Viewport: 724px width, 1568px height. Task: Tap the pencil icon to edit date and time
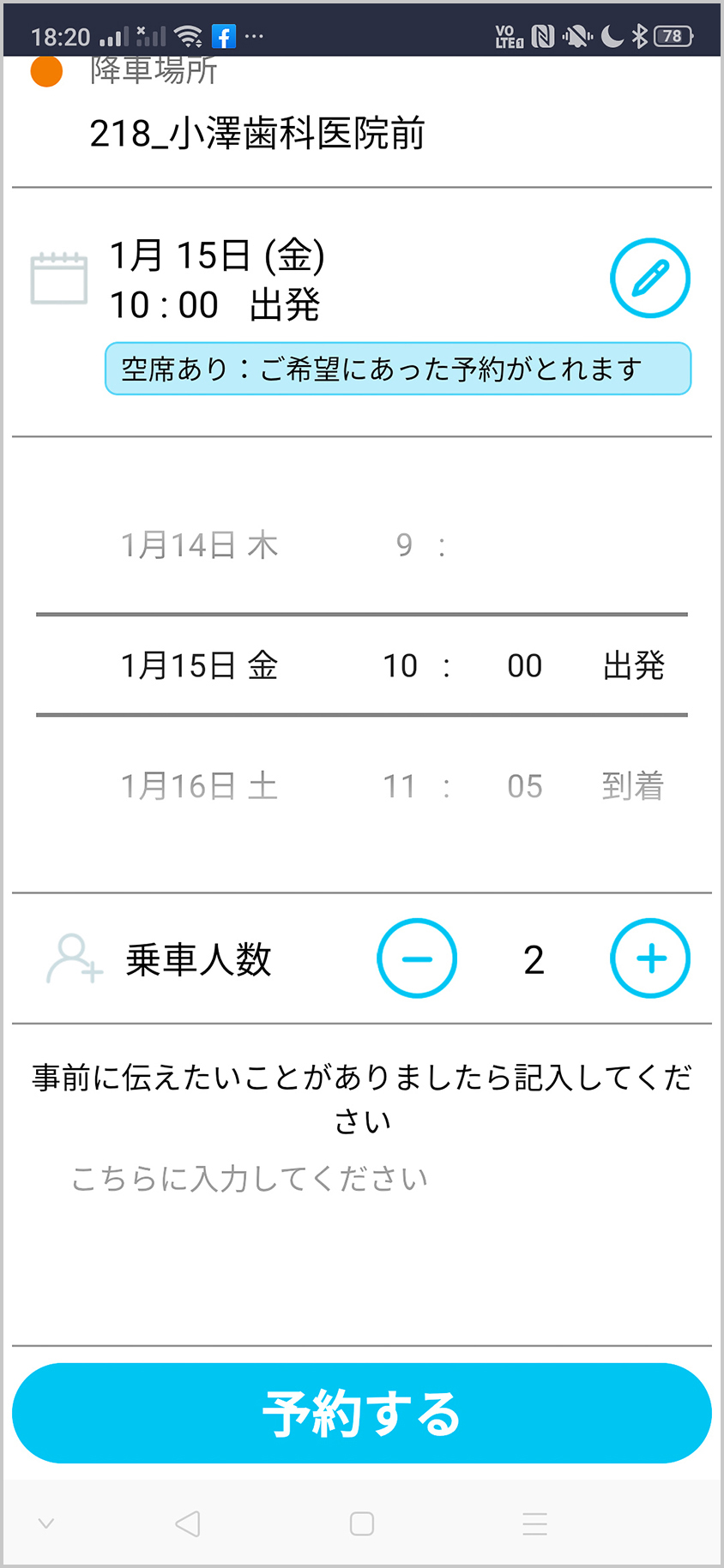point(649,279)
